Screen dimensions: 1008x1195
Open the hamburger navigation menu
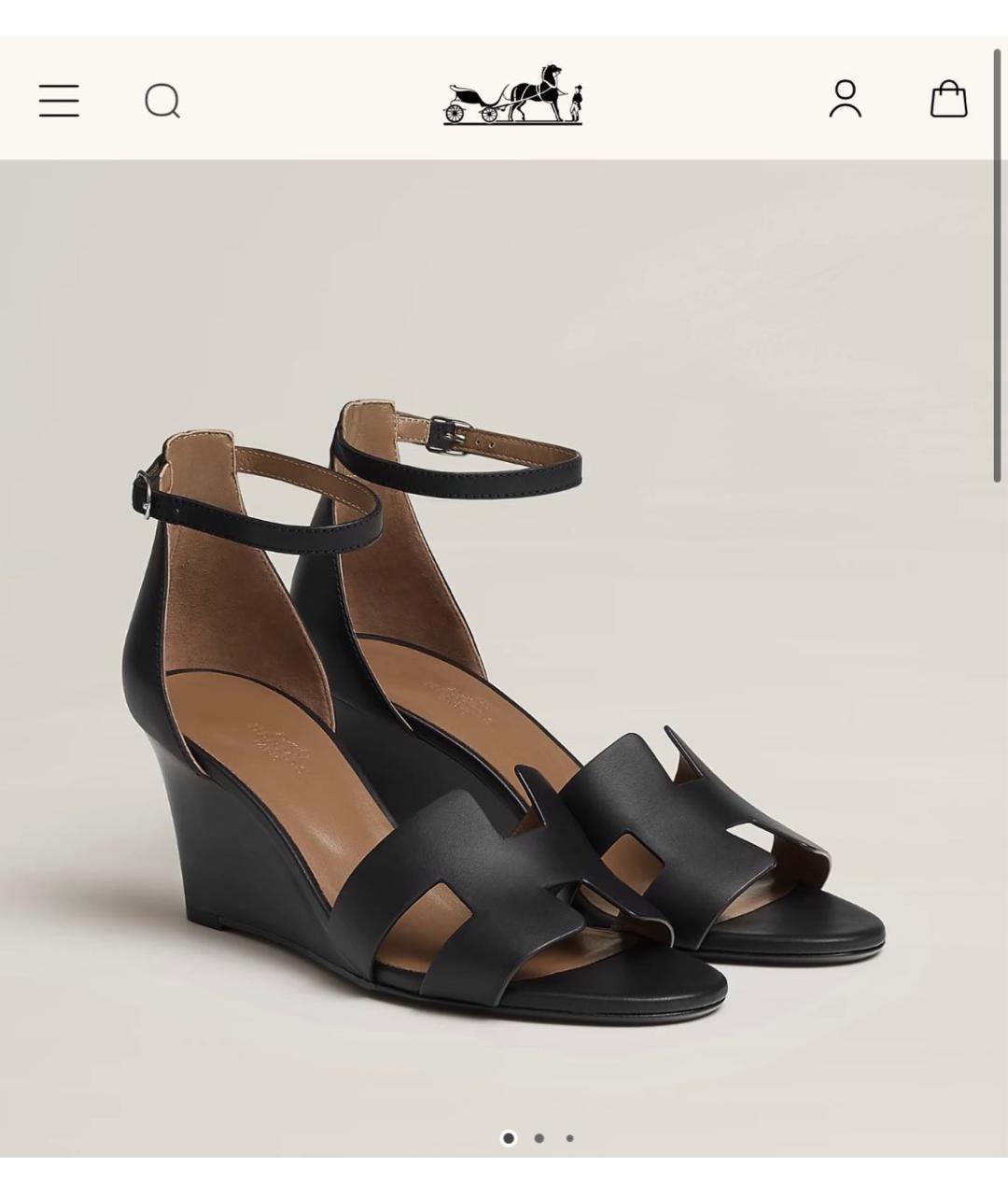click(59, 100)
